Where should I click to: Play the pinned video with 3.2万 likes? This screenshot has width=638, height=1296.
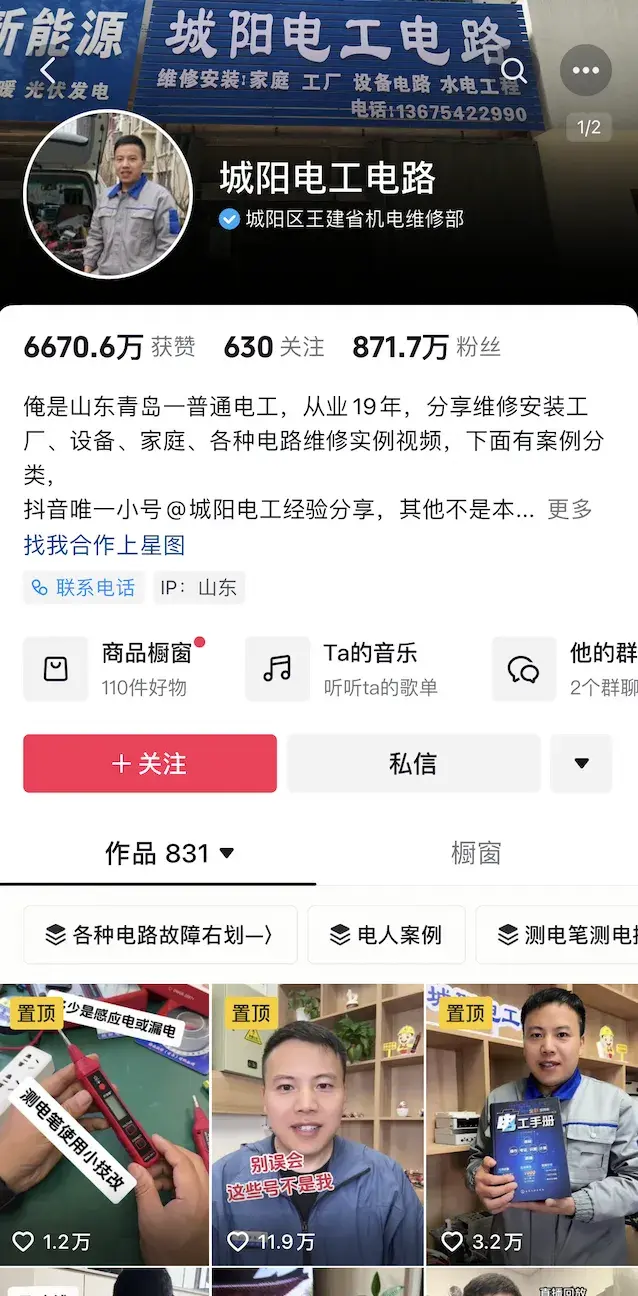point(532,1120)
